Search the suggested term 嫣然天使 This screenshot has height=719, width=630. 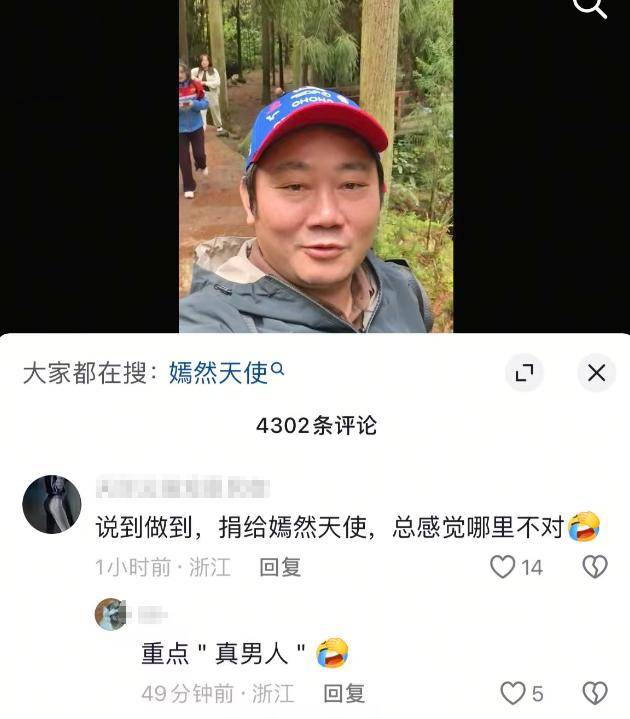pos(226,373)
